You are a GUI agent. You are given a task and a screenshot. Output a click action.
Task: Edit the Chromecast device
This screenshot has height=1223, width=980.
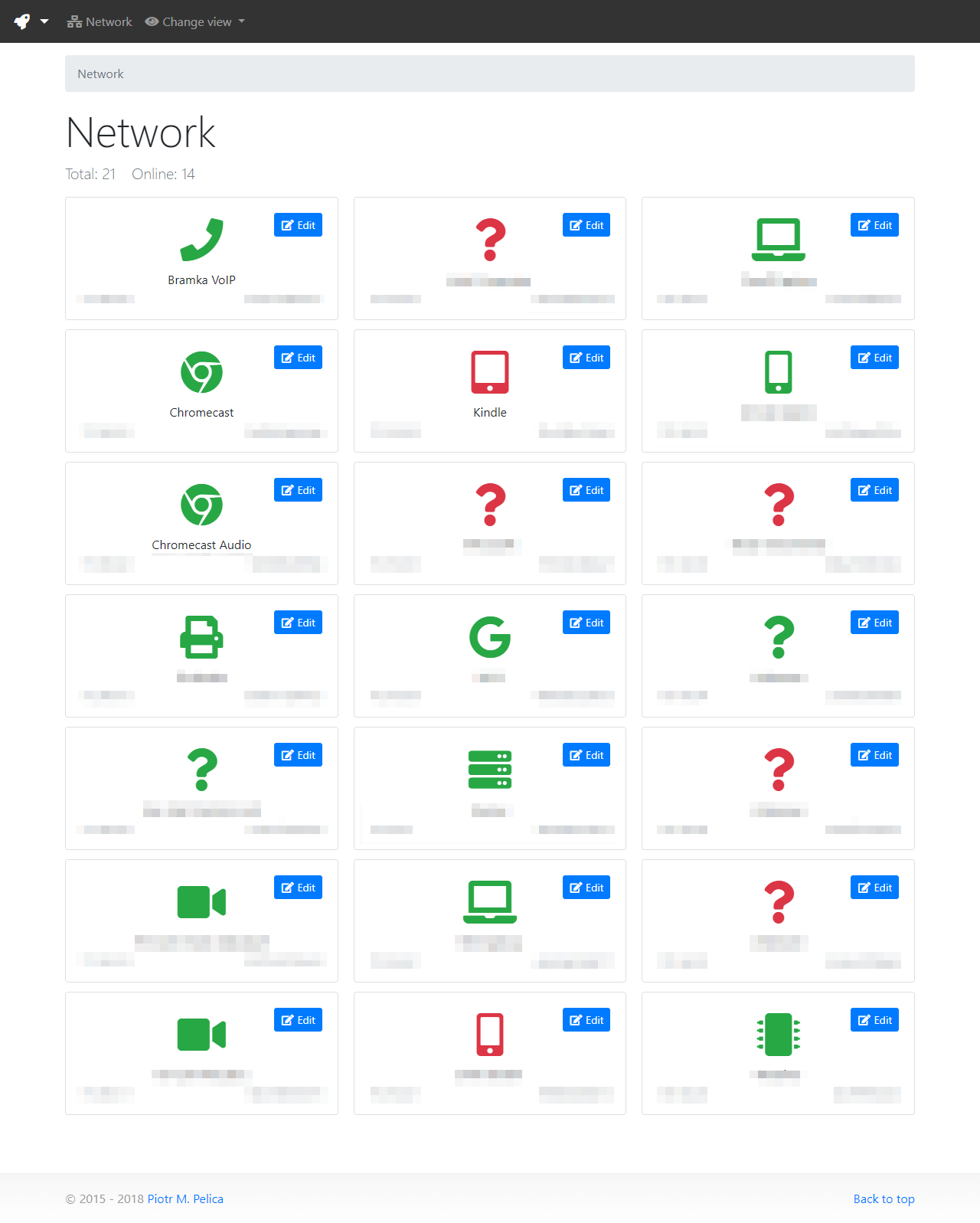pos(298,358)
